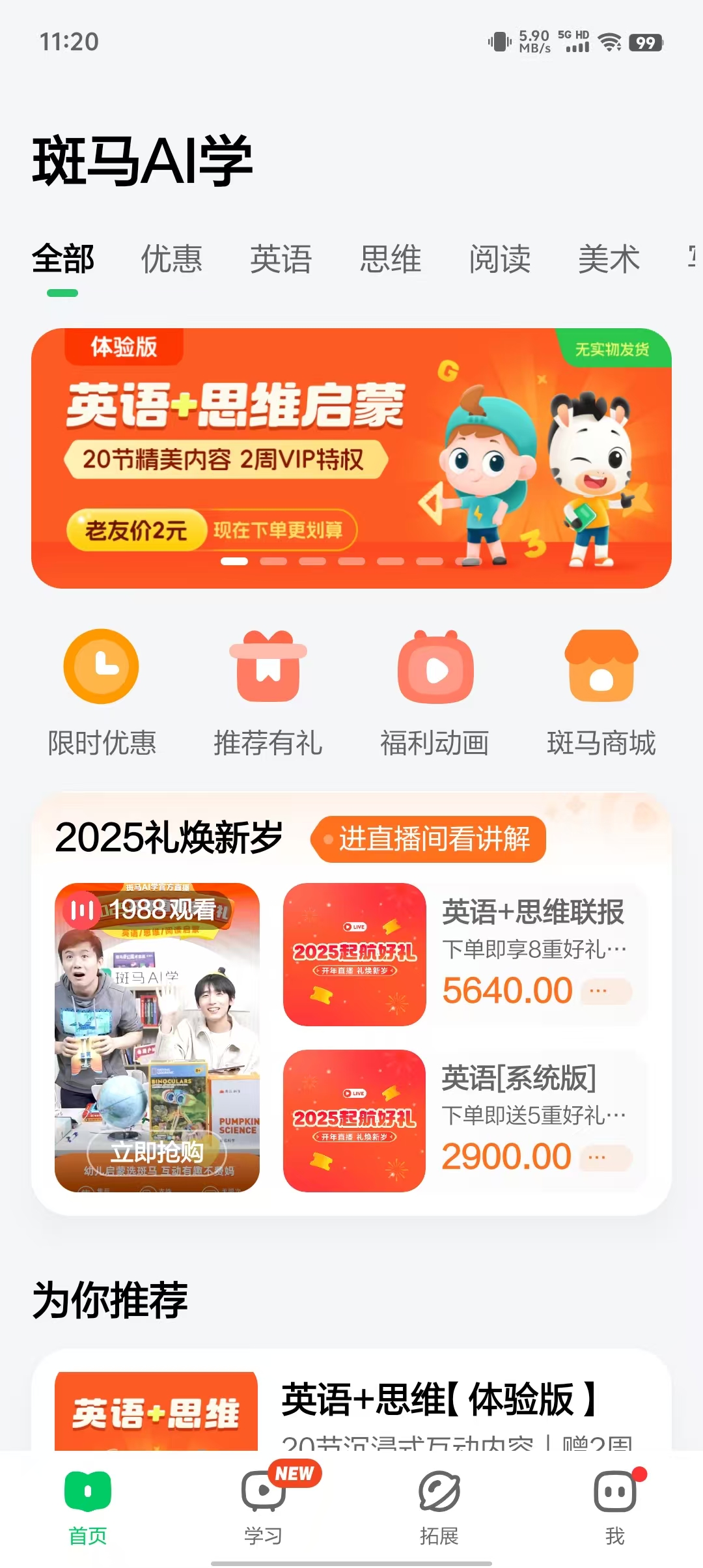Image resolution: width=703 pixels, height=1568 pixels.
Task: Switch to the 英语 tab
Action: tap(281, 259)
